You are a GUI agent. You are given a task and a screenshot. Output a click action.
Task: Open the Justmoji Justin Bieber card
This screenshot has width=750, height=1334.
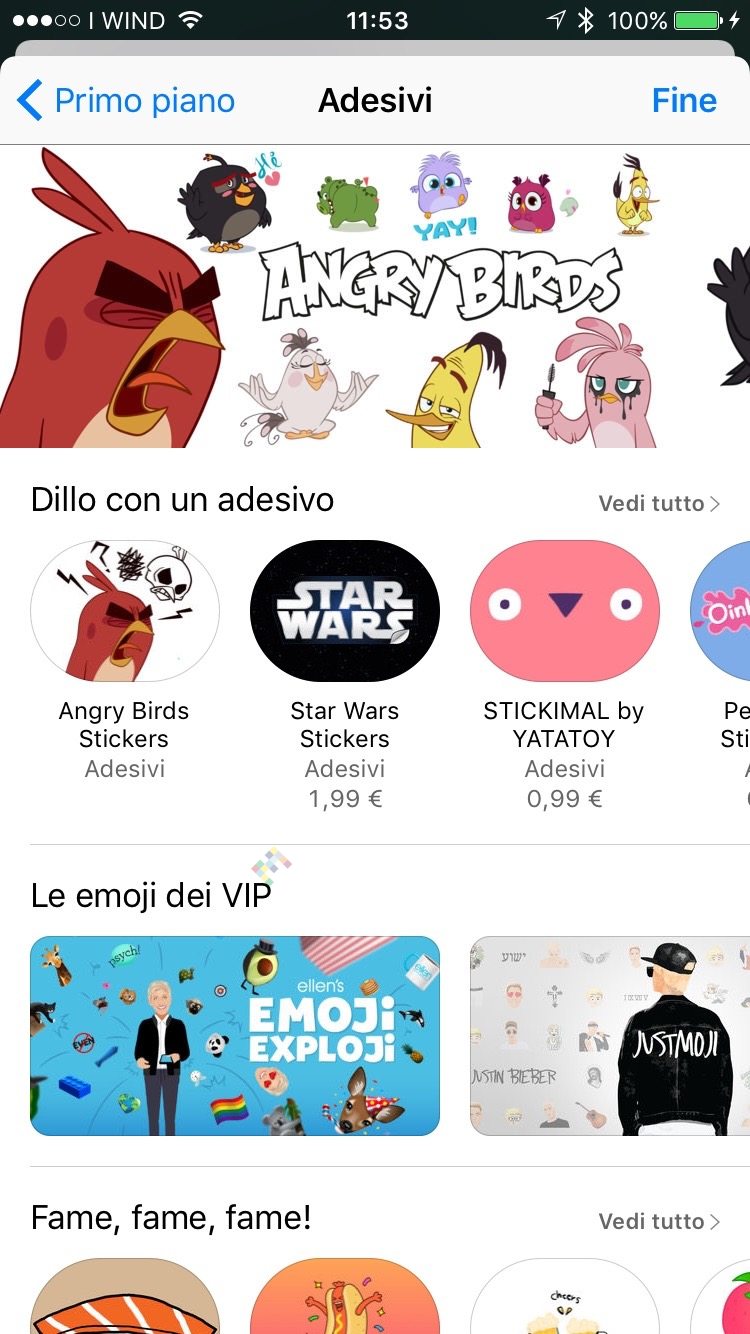click(610, 1035)
